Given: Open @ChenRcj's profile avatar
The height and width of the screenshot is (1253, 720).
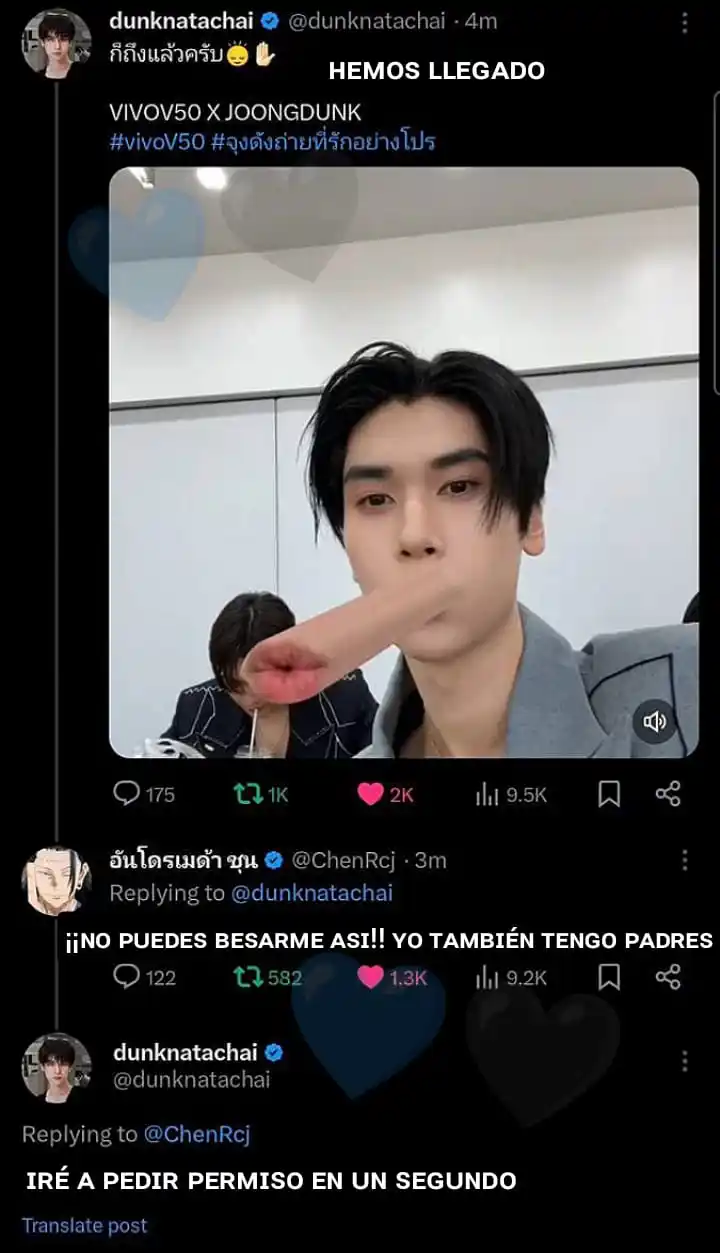Looking at the screenshot, I should (57, 879).
